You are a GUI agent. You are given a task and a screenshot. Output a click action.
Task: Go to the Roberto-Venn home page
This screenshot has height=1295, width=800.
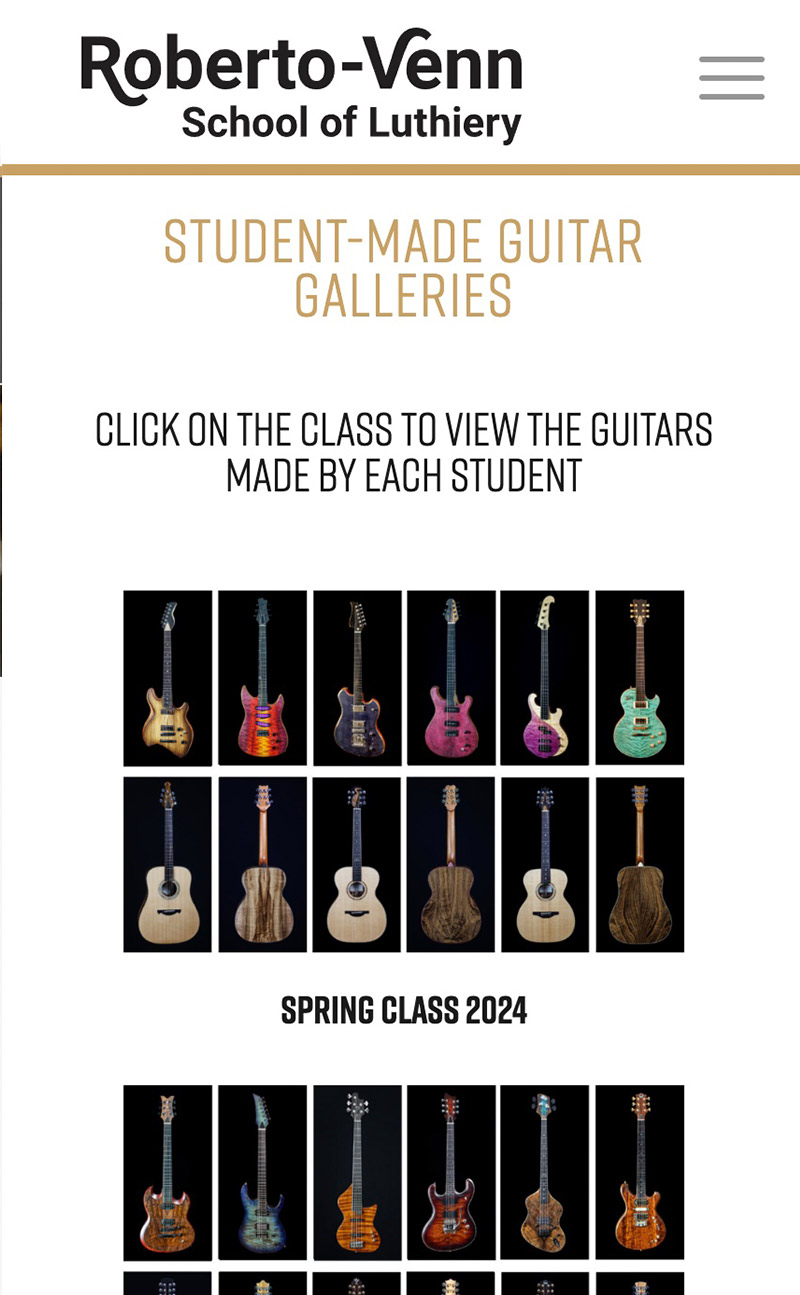(x=301, y=88)
